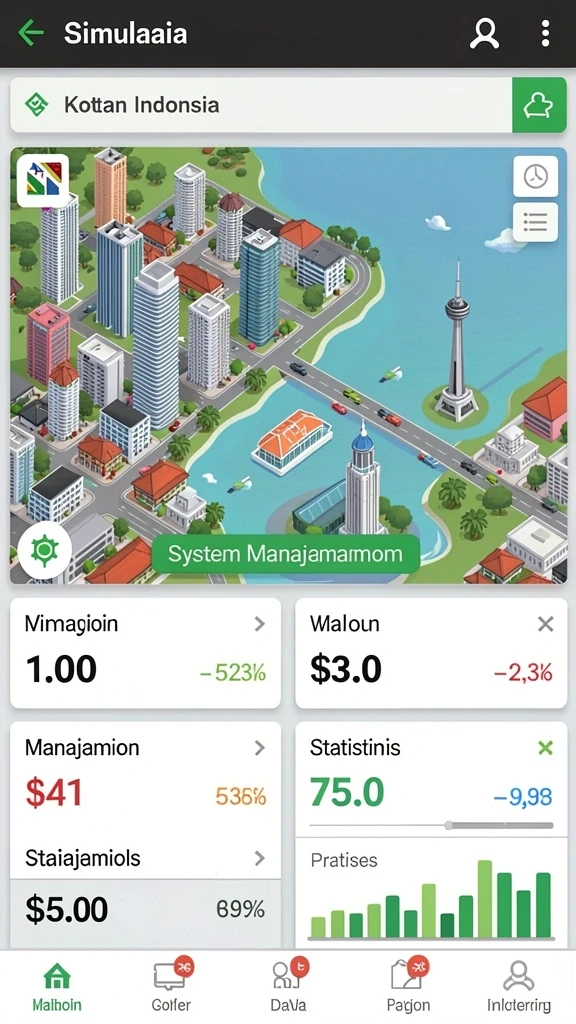
Task: Close the Waloun card
Action: point(545,624)
